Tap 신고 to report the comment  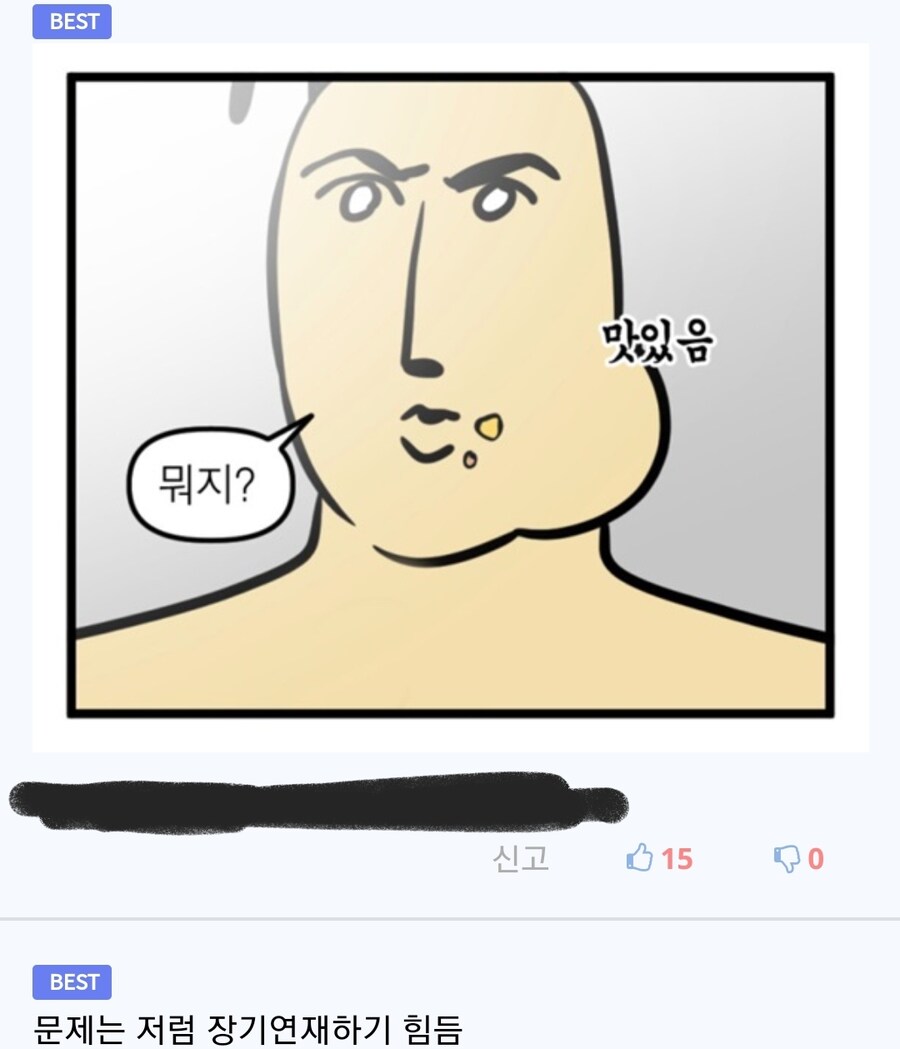521,858
